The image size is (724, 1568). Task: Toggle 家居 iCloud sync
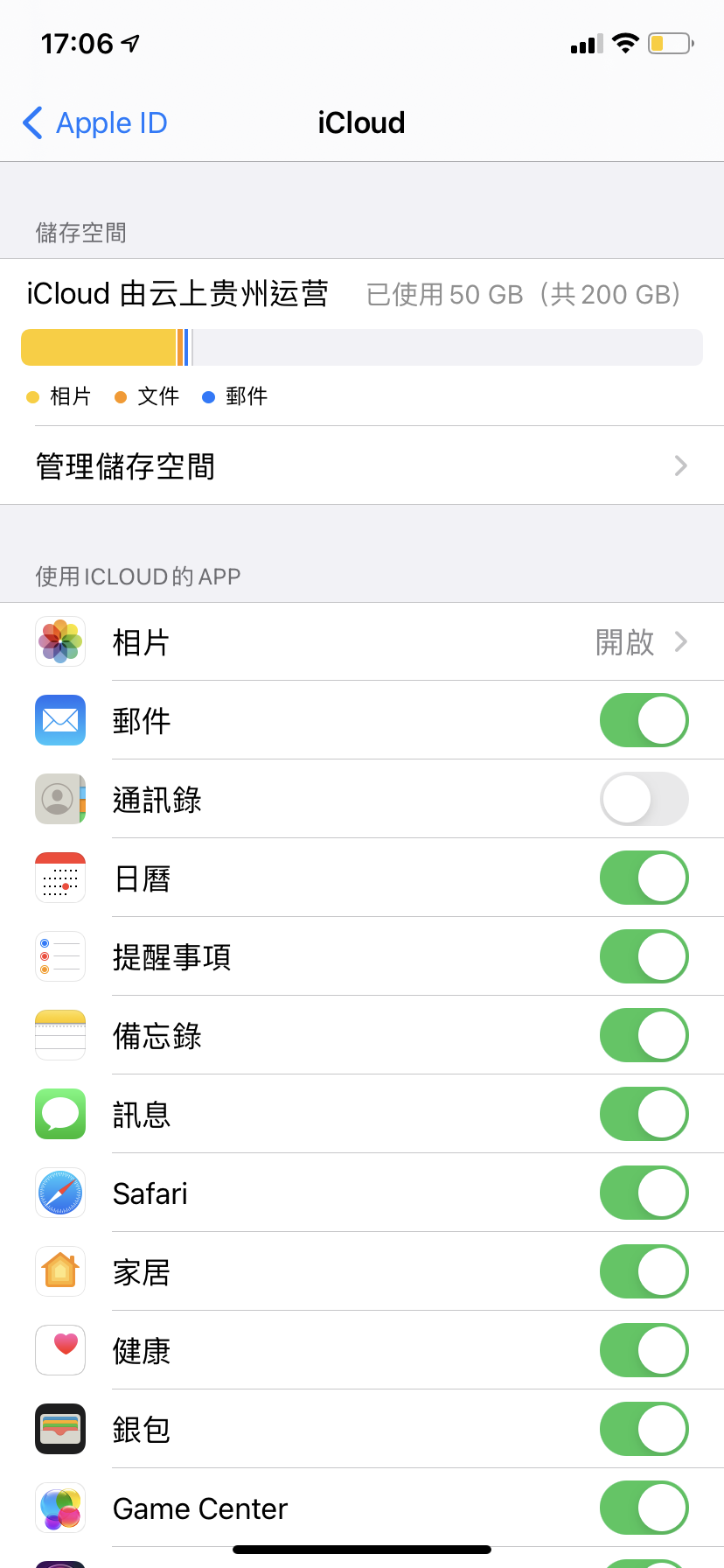pyautogui.click(x=644, y=1271)
